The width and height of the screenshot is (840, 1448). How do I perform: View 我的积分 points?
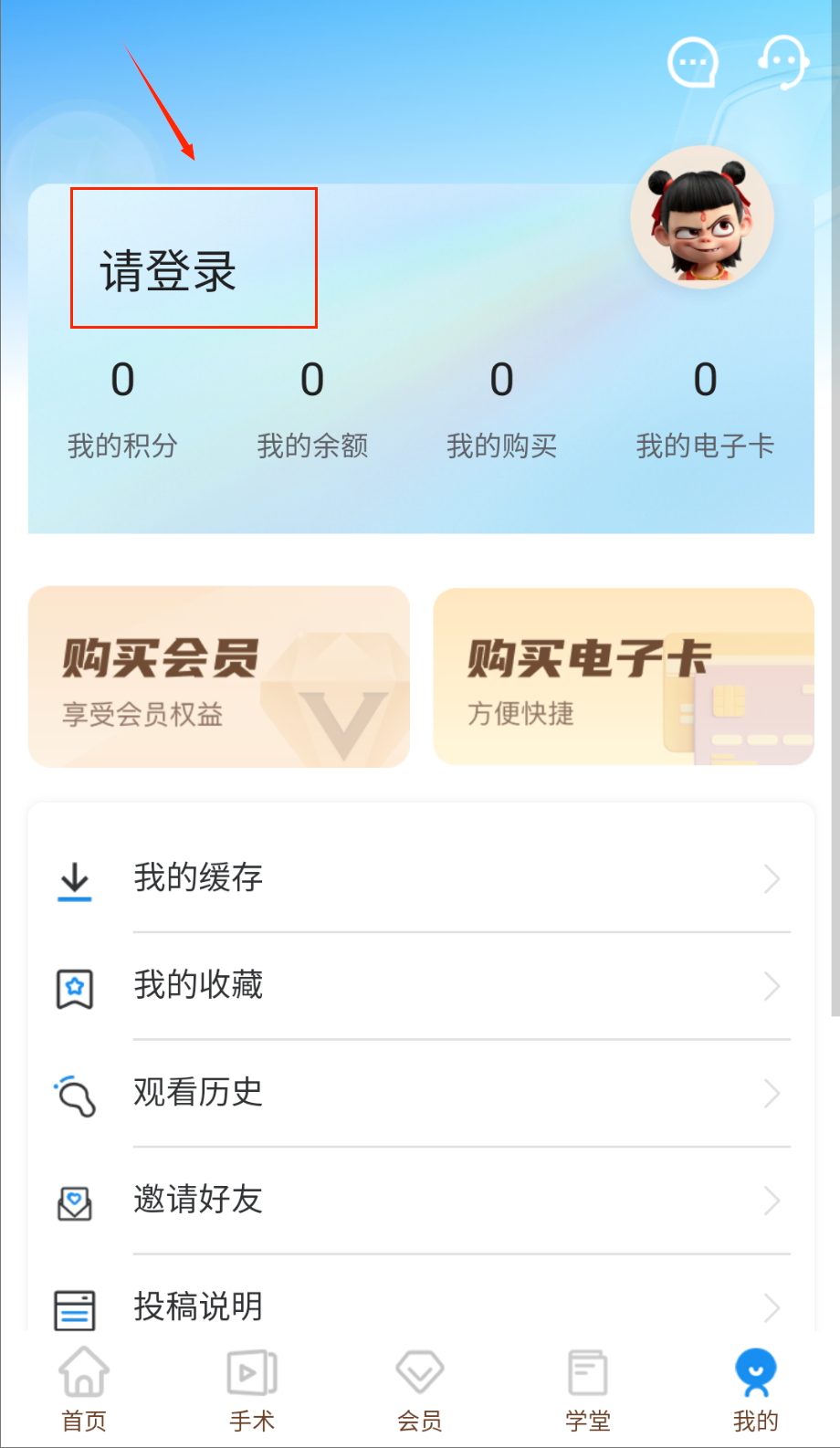pyautogui.click(x=122, y=407)
